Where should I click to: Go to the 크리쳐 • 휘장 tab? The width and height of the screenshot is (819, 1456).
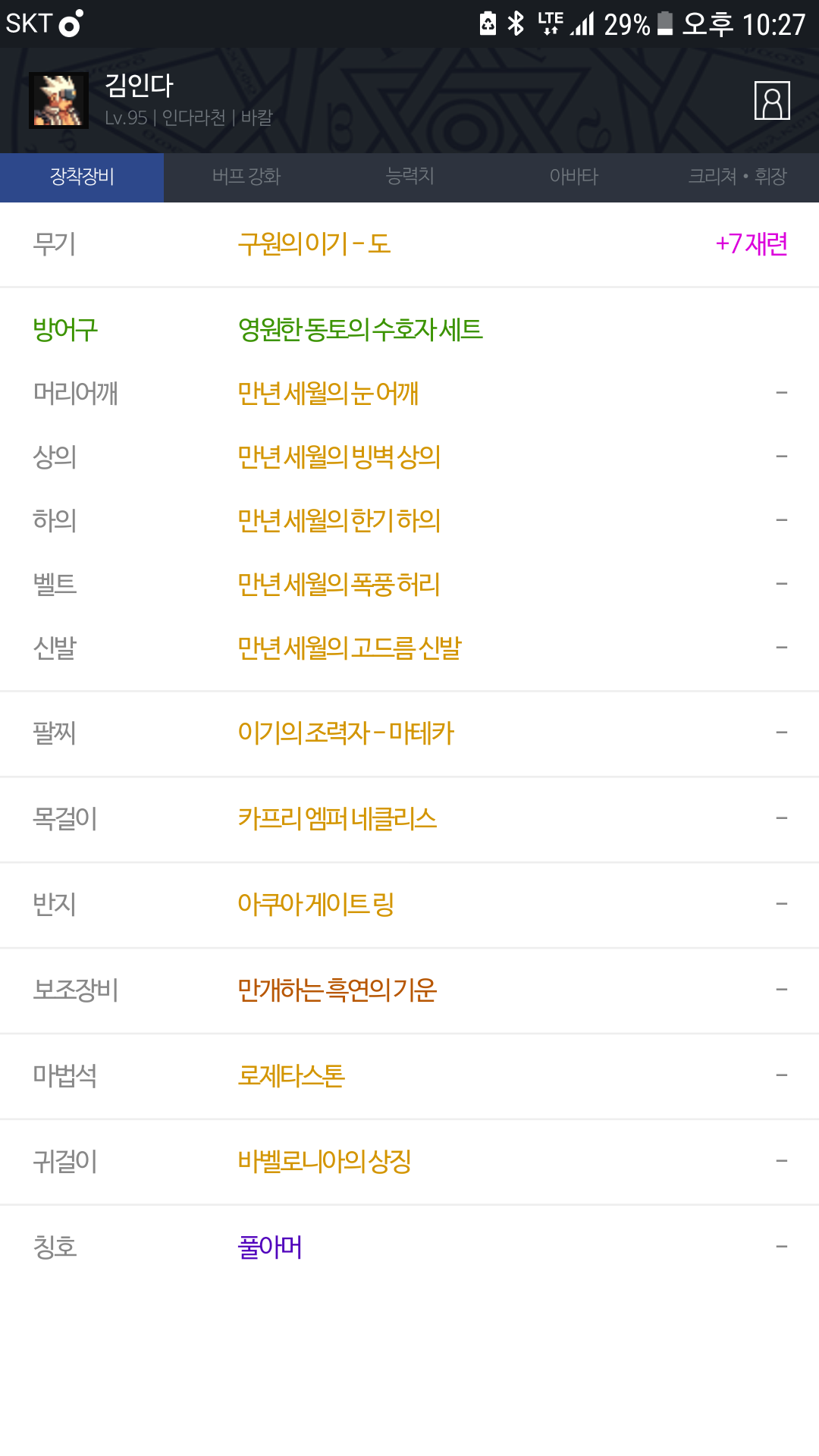pyautogui.click(x=737, y=177)
